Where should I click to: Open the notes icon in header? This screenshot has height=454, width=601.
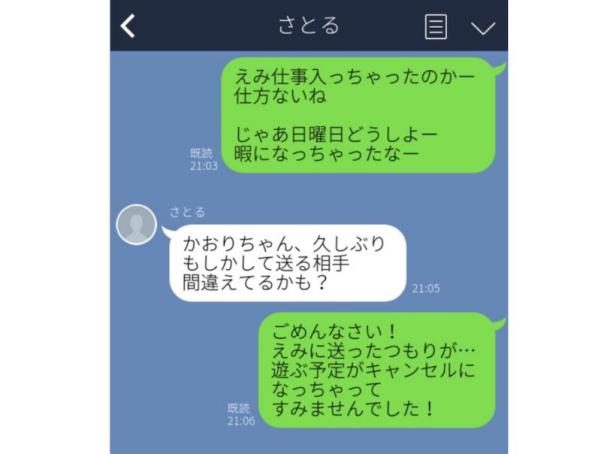tap(436, 27)
